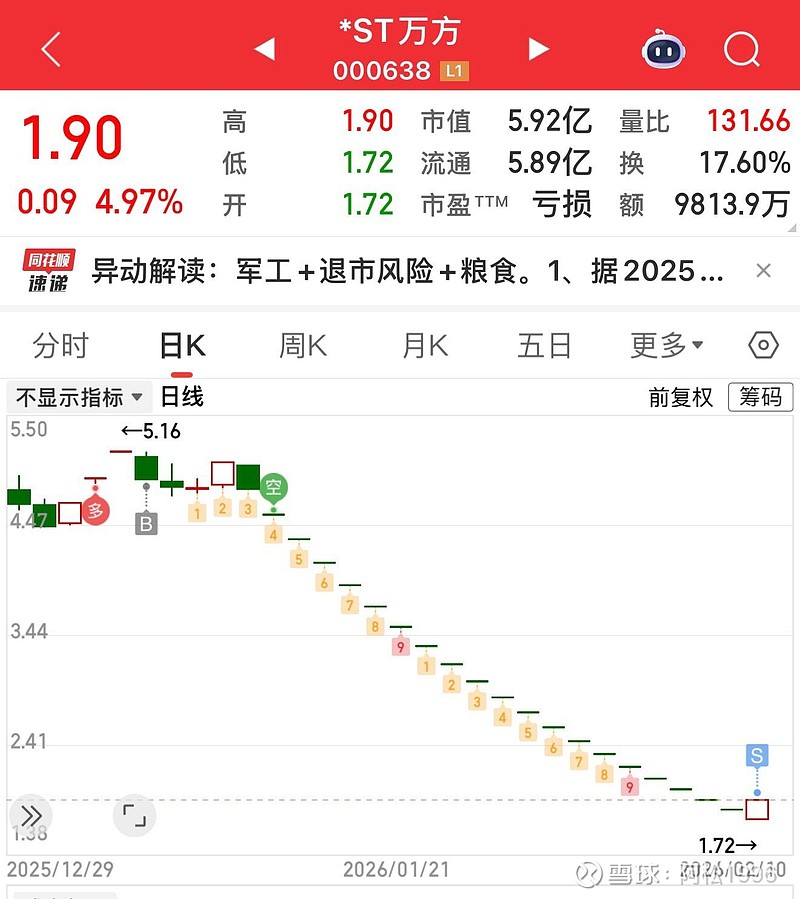Select the 日K tab
The image size is (800, 899).
pos(182,346)
